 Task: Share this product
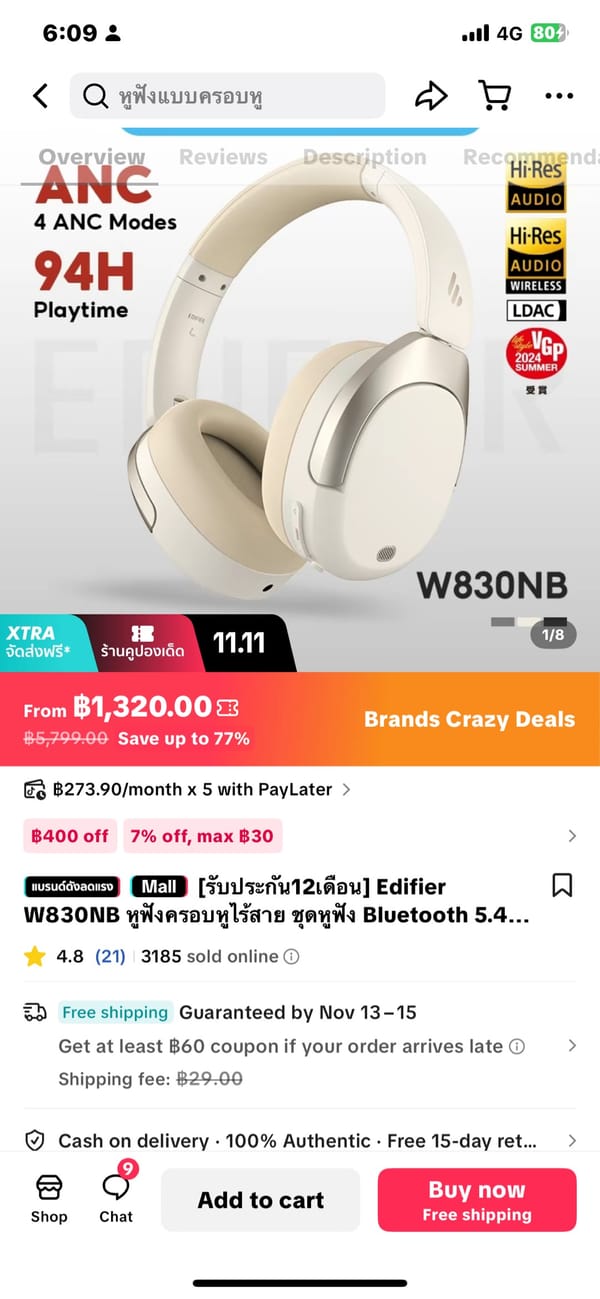click(430, 96)
